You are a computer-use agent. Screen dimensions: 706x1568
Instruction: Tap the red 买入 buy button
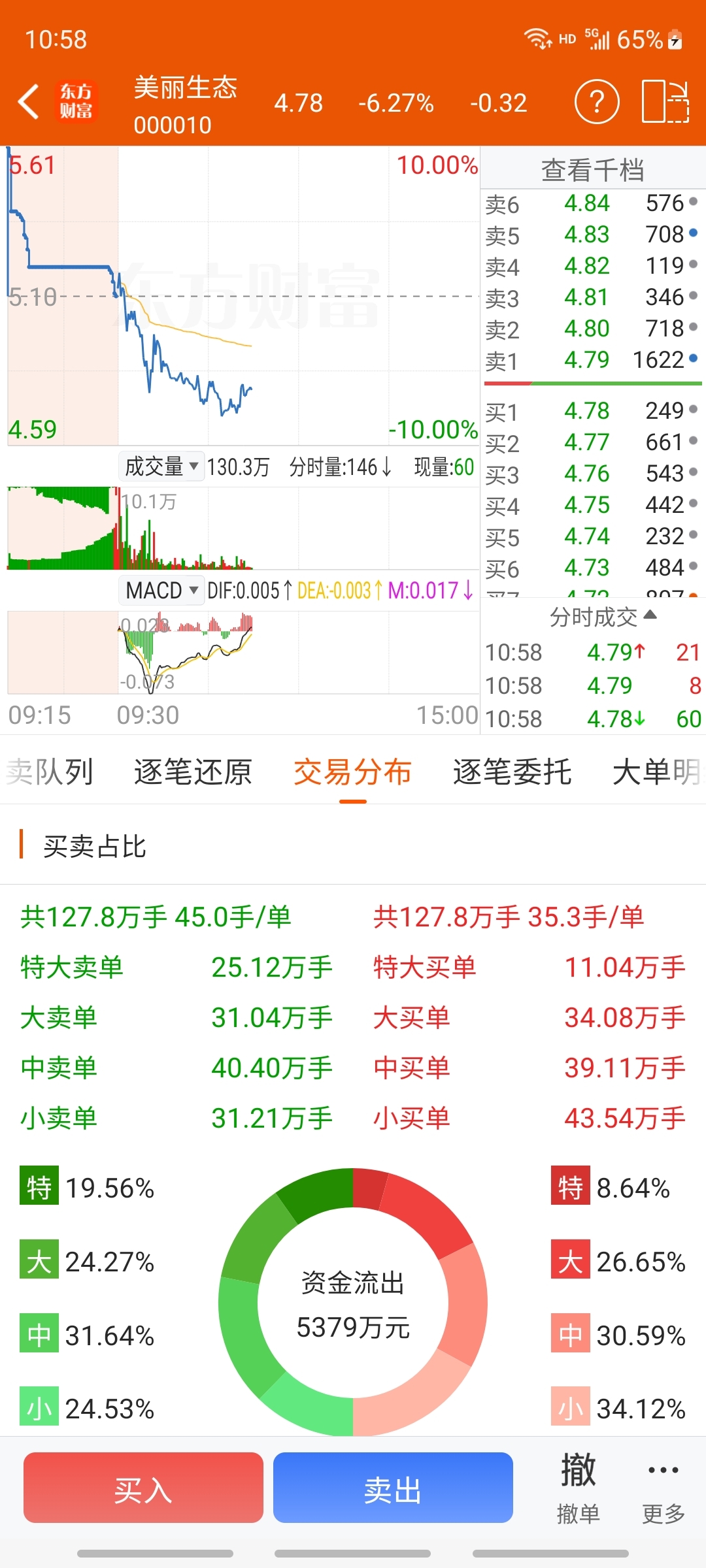[x=143, y=1488]
